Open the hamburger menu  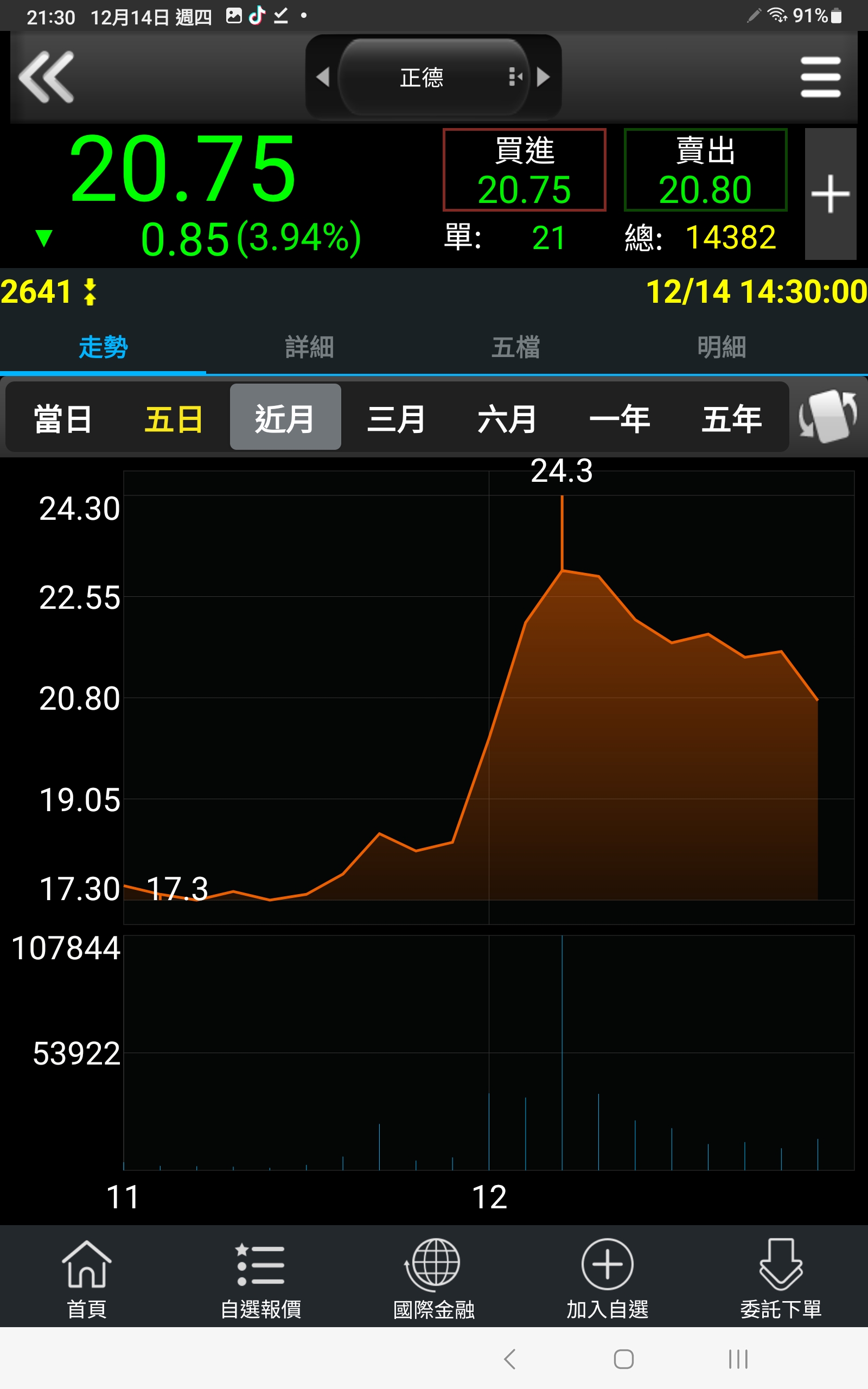click(820, 78)
